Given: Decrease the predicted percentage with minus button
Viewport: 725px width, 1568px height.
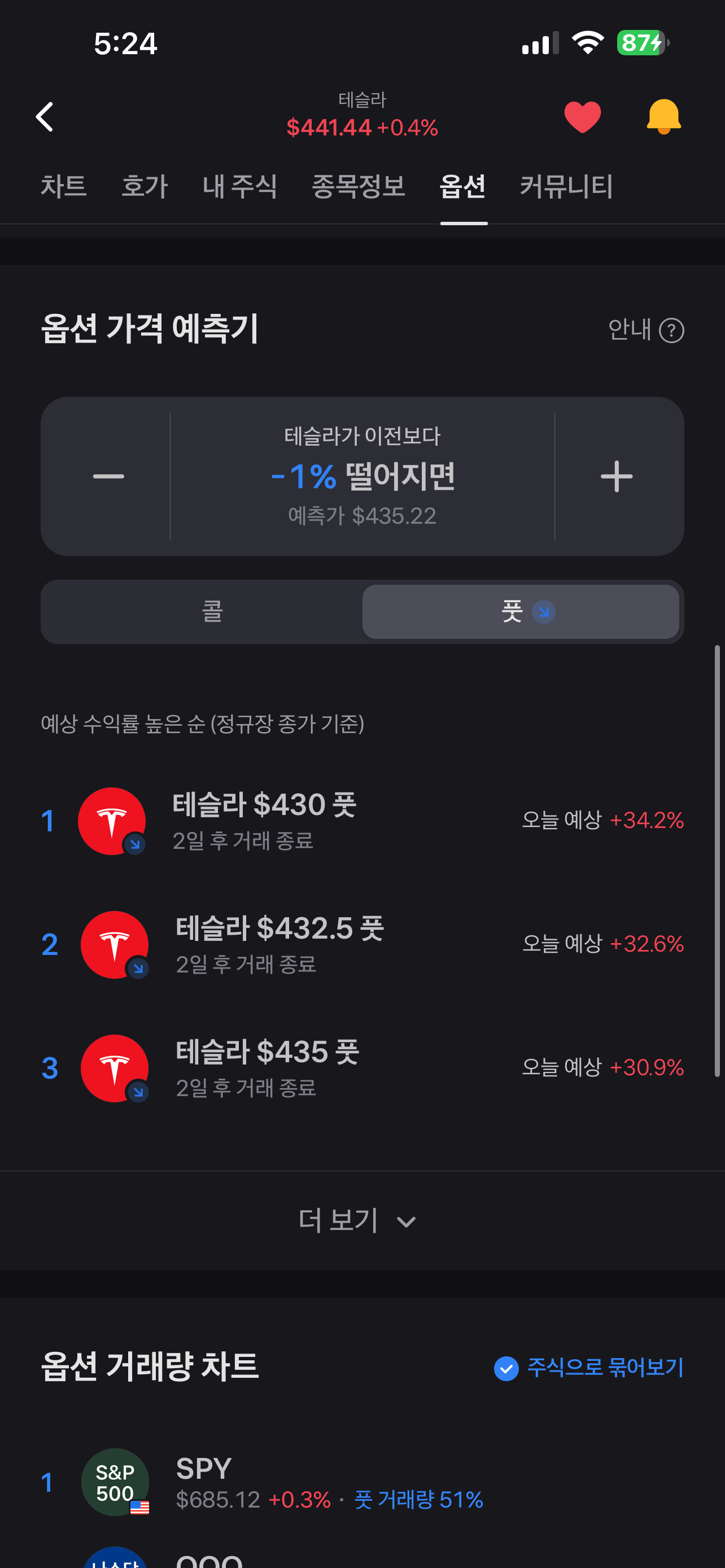Looking at the screenshot, I should (108, 476).
